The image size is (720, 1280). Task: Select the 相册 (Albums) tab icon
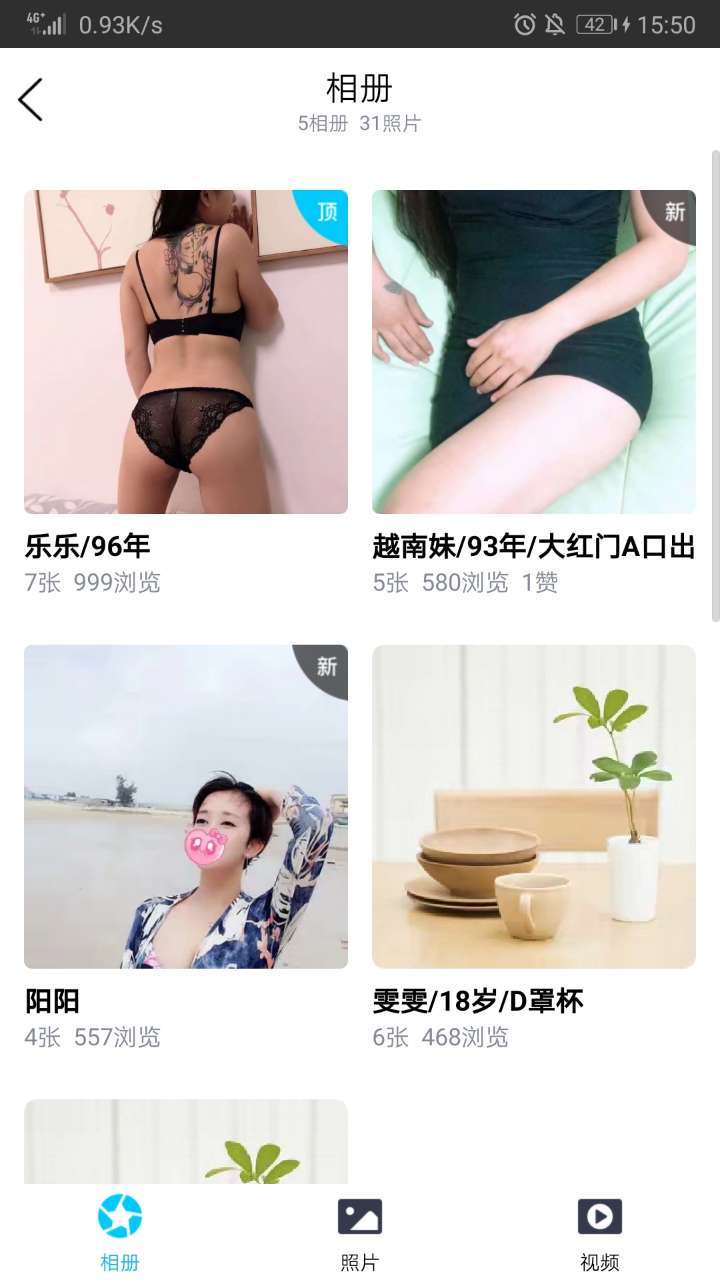click(x=120, y=1216)
